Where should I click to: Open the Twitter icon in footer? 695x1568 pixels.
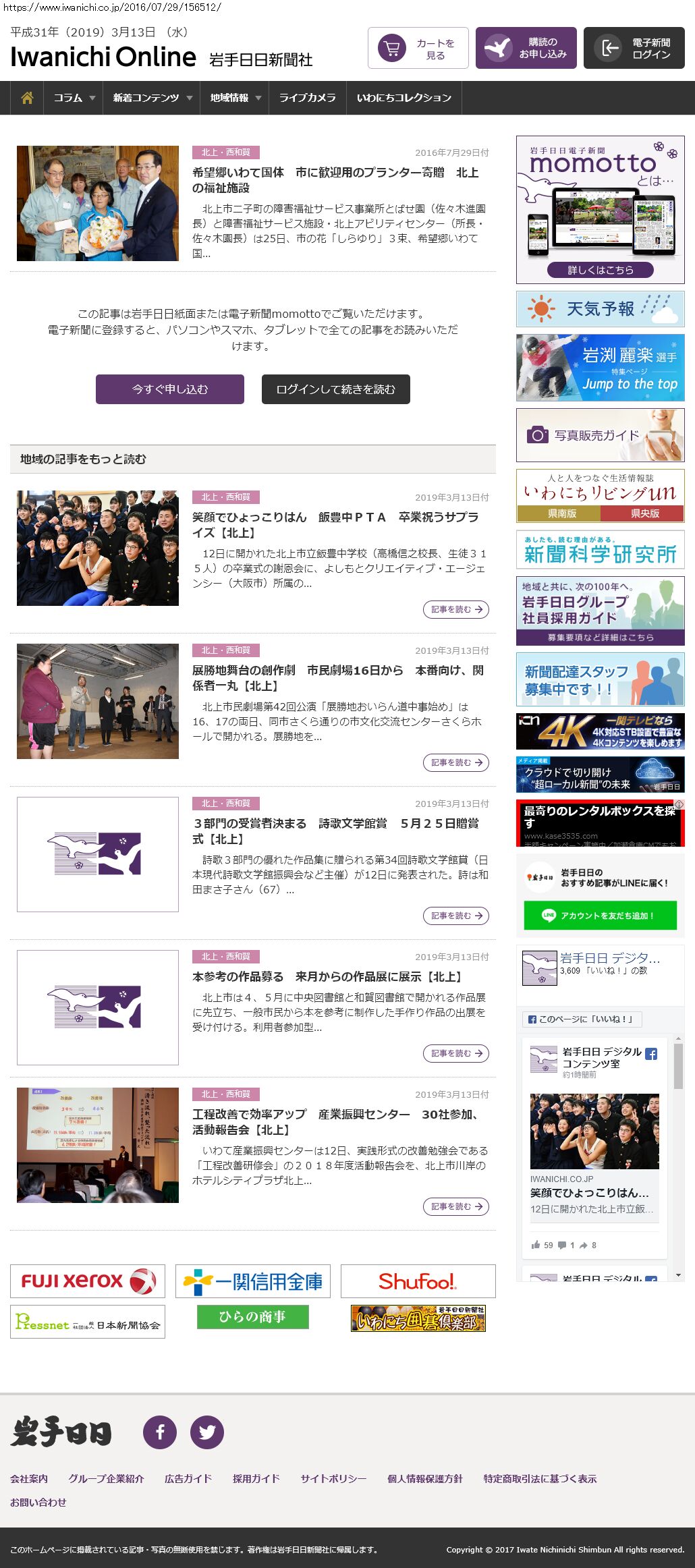point(206,1432)
